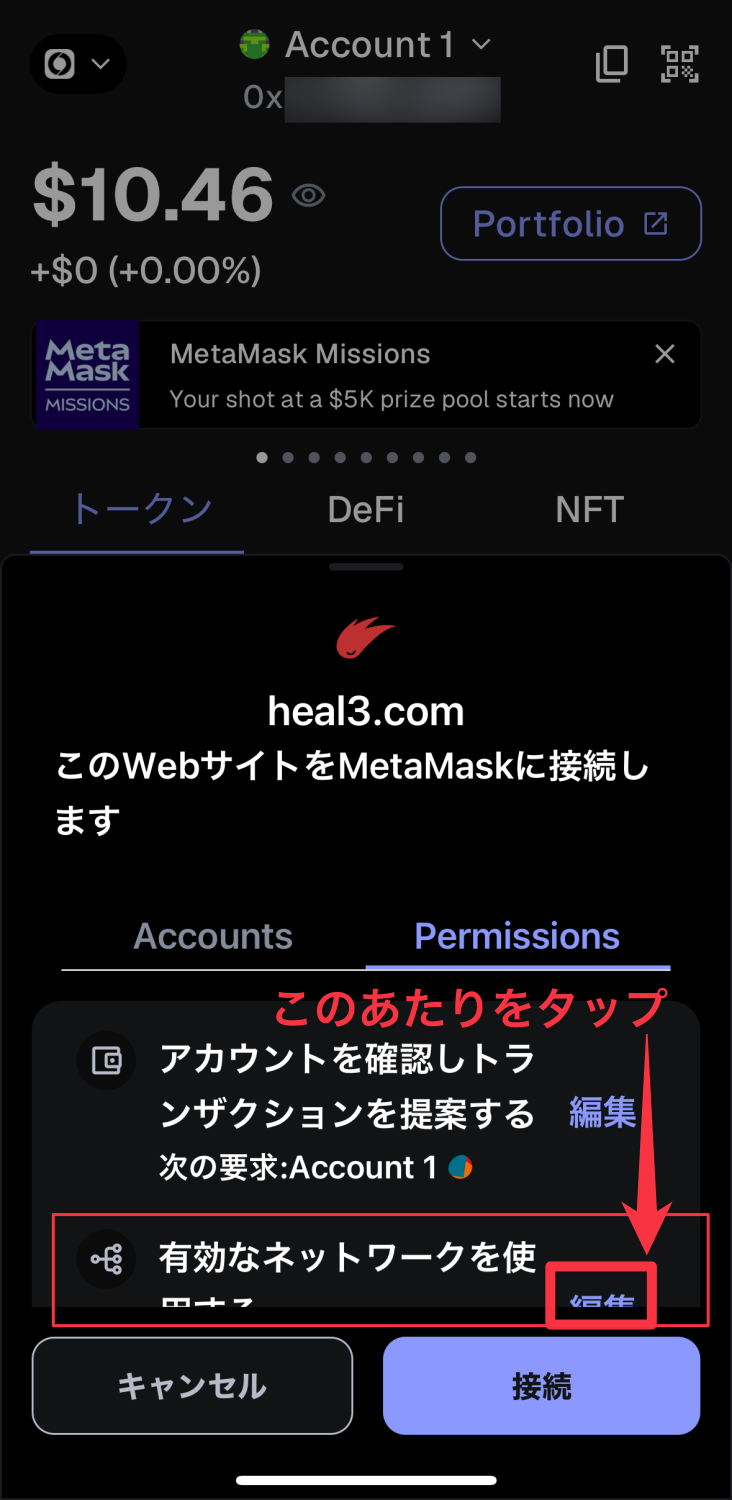This screenshot has height=1500, width=732.
Task: Dismiss the MetaMask Missions banner
Action: tap(664, 354)
